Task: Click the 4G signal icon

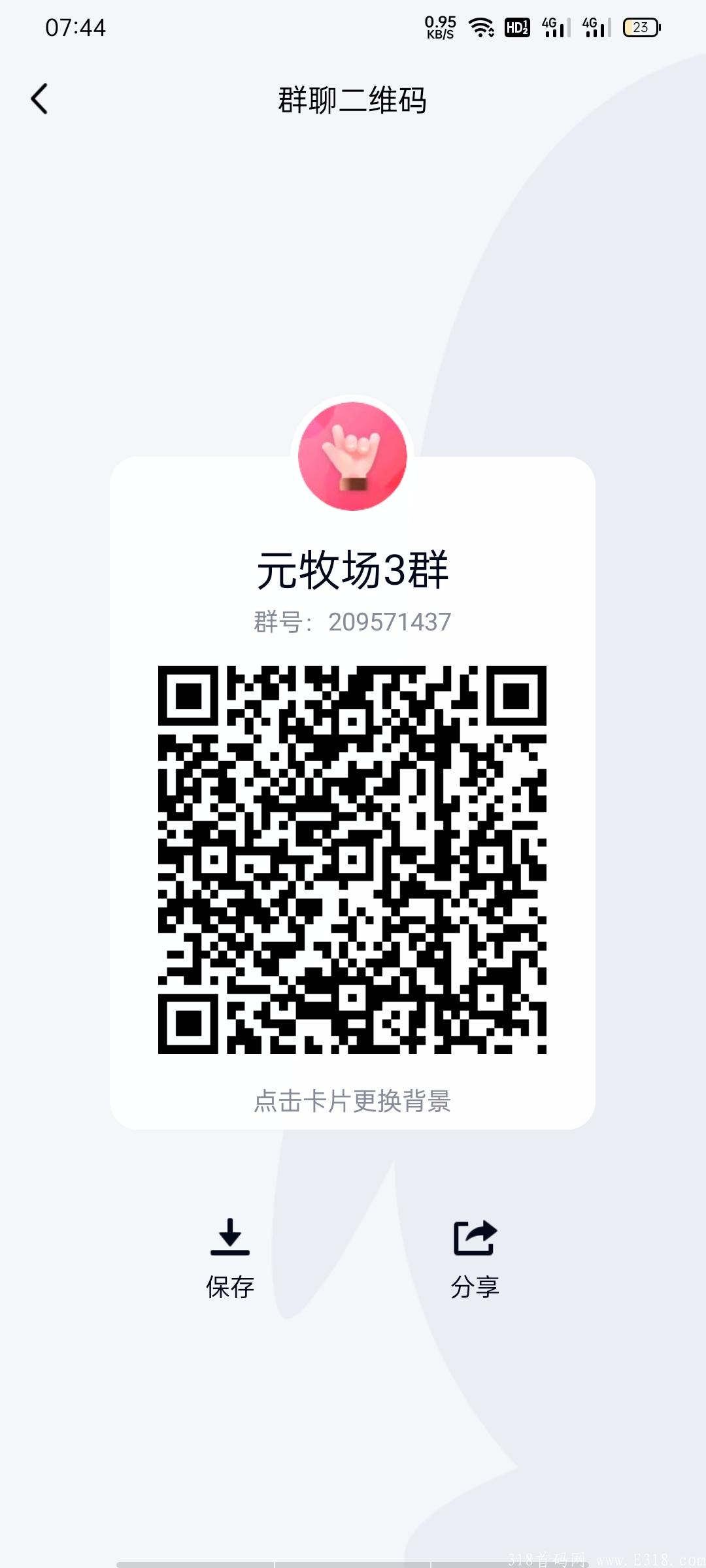Action: click(552, 29)
